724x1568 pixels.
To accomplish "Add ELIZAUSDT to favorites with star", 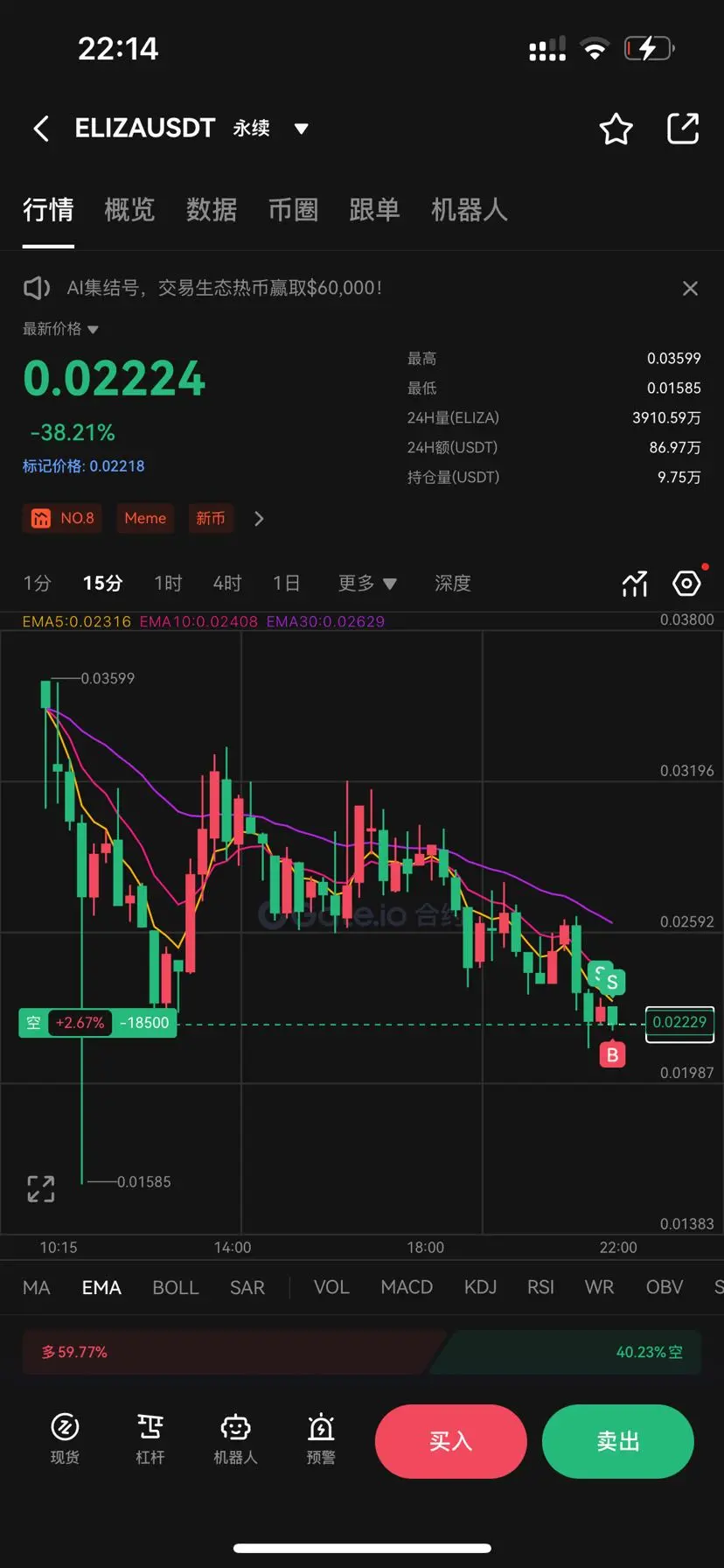I will [x=616, y=129].
